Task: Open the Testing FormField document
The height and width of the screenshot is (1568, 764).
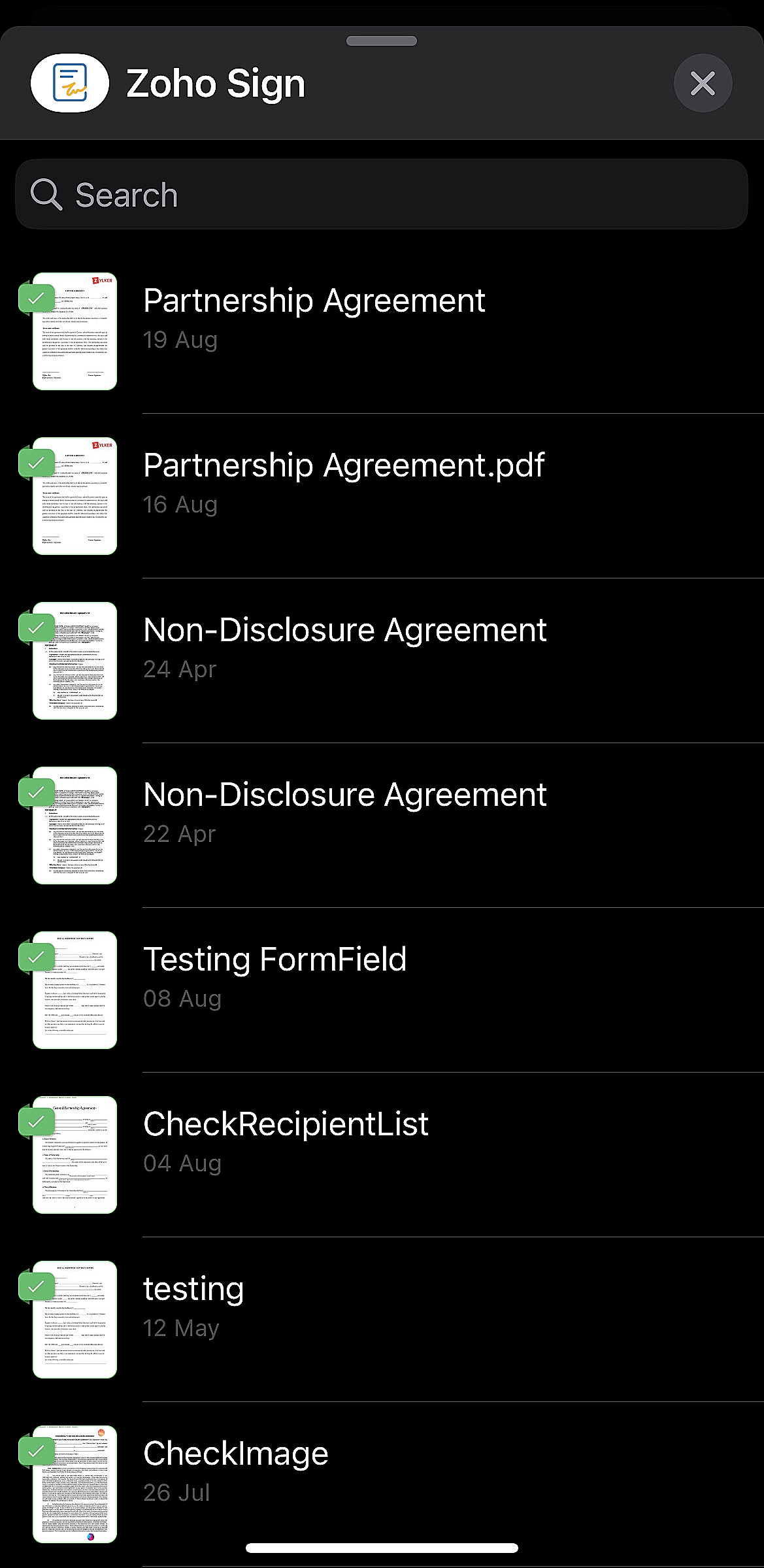Action: pyautogui.click(x=274, y=976)
